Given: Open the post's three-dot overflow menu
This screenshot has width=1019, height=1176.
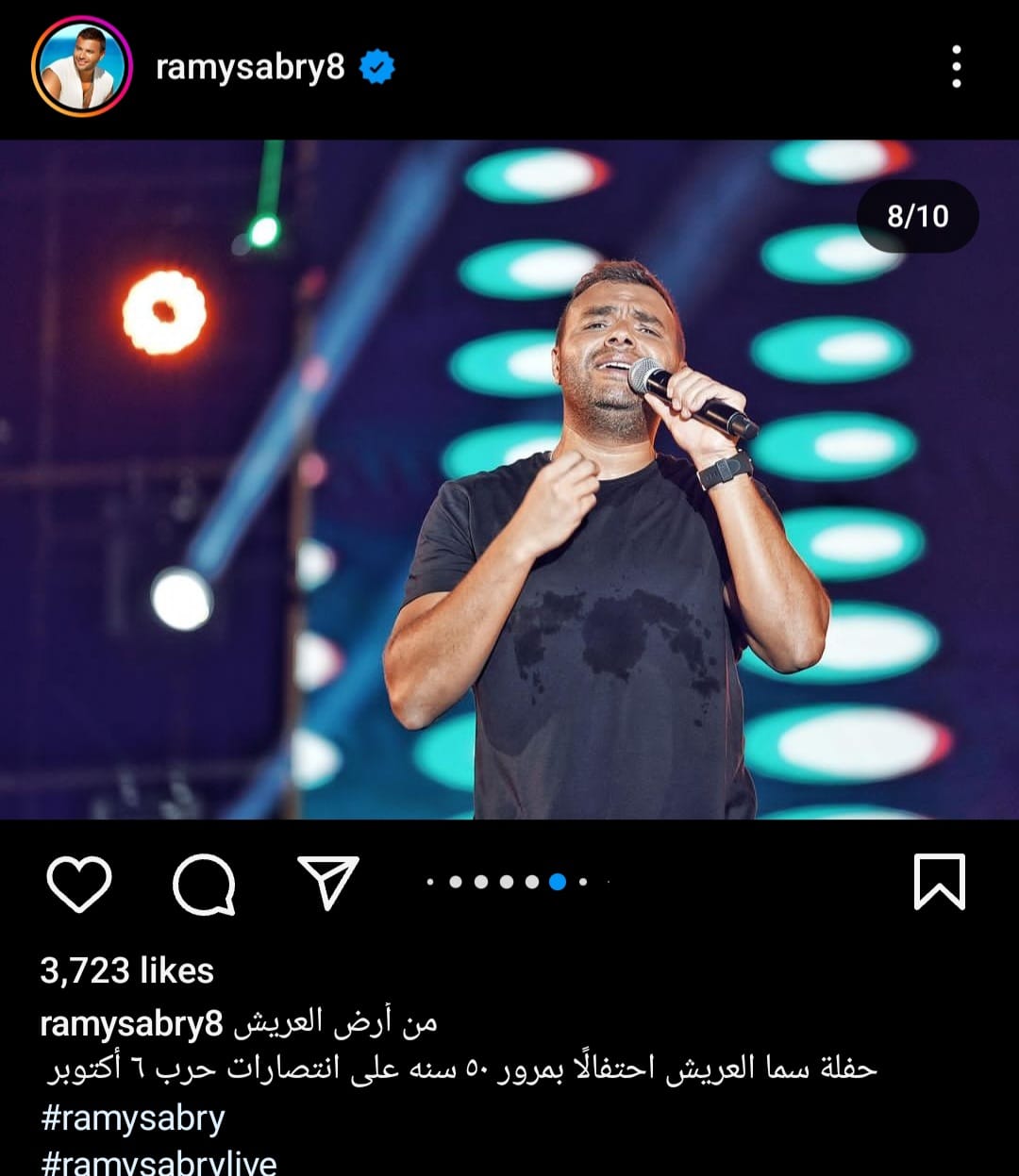Looking at the screenshot, I should 956,67.
